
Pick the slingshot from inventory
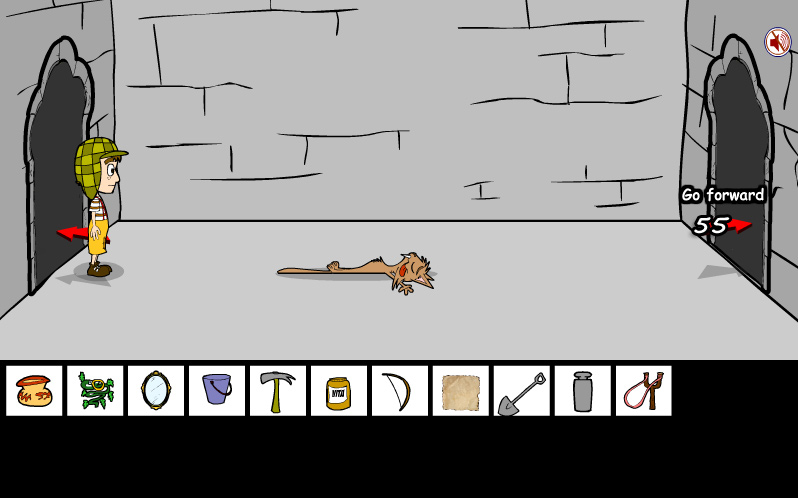644,391
